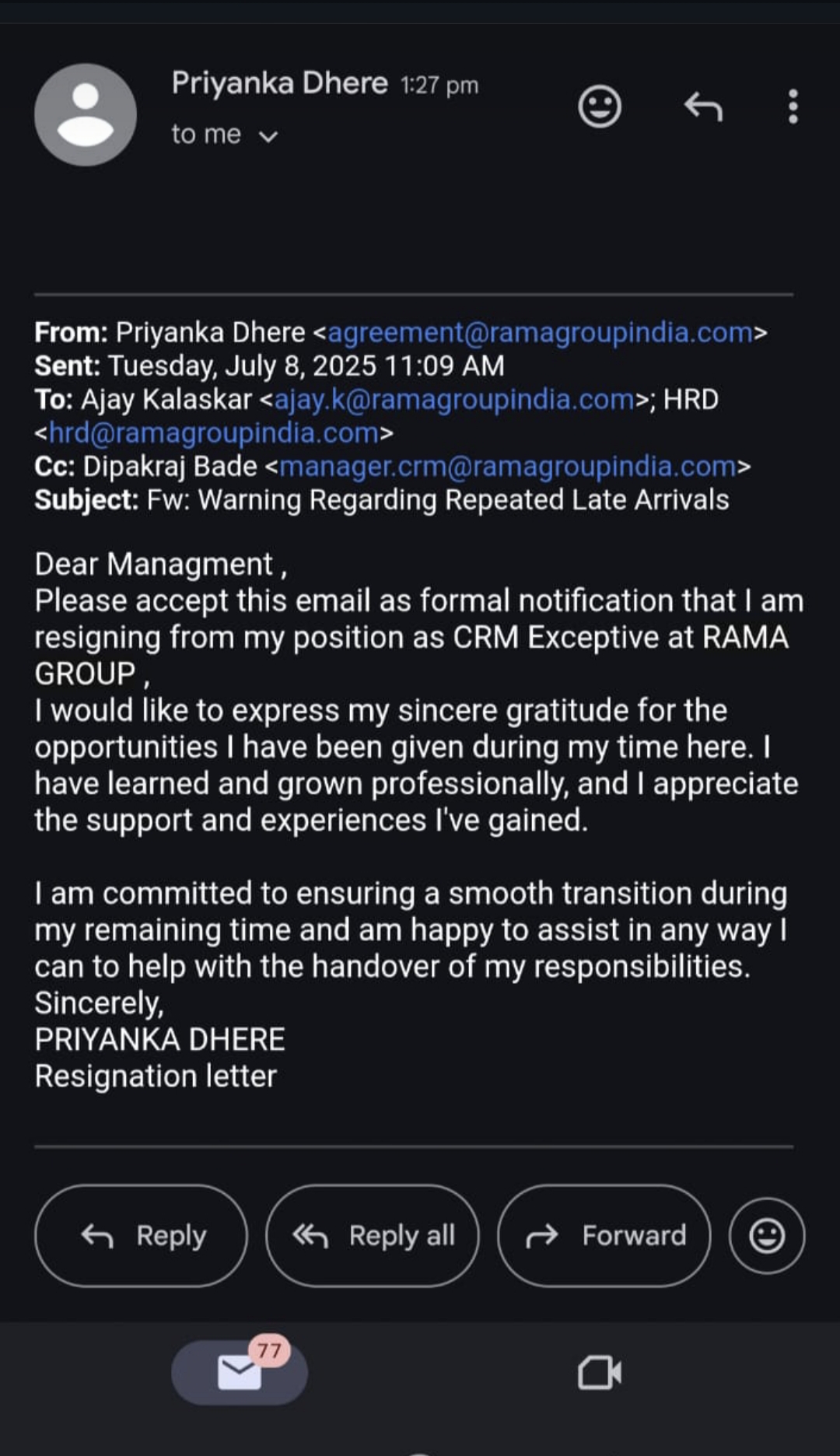Image resolution: width=840 pixels, height=1456 pixels.
Task: Choose Reply all for this email
Action: 373,1235
